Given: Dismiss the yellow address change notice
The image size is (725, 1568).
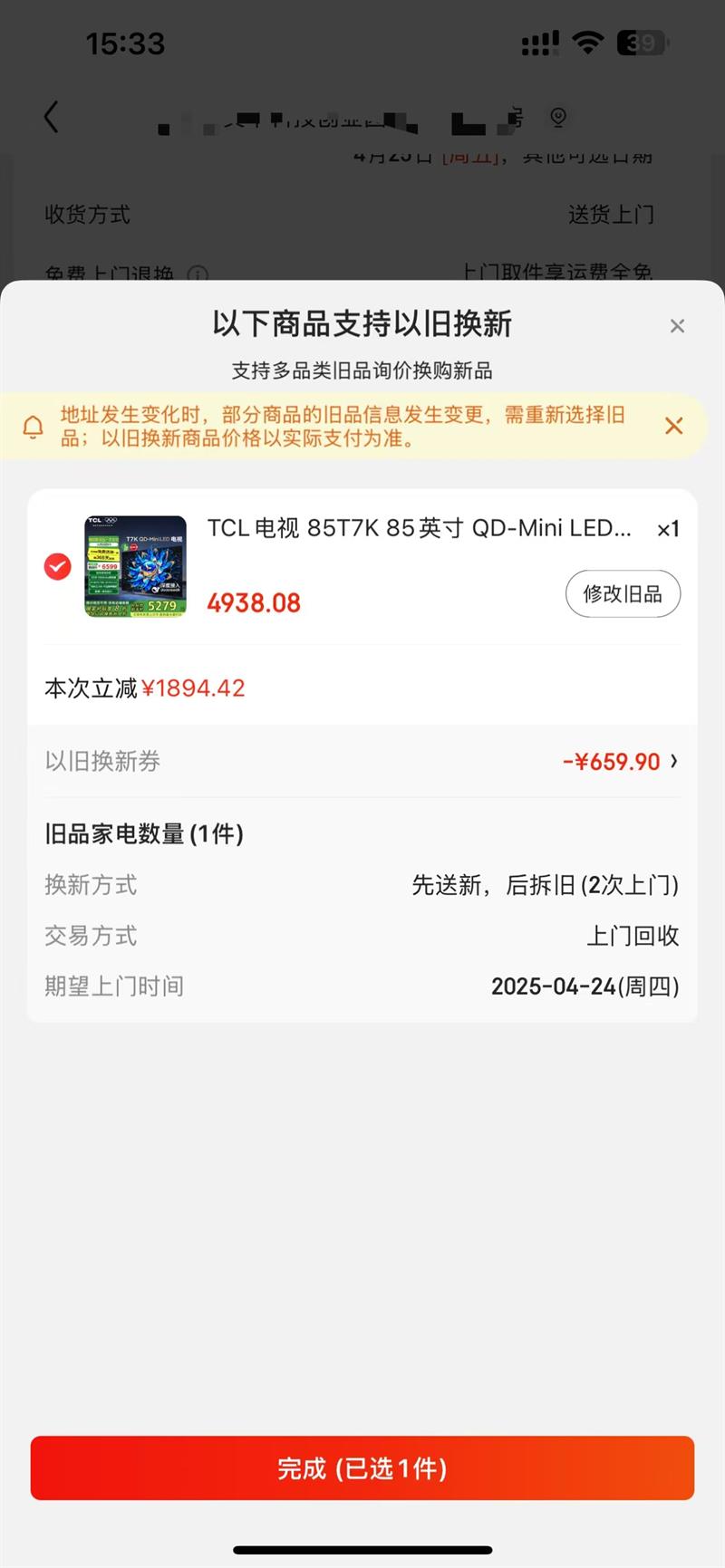Looking at the screenshot, I should [x=673, y=426].
